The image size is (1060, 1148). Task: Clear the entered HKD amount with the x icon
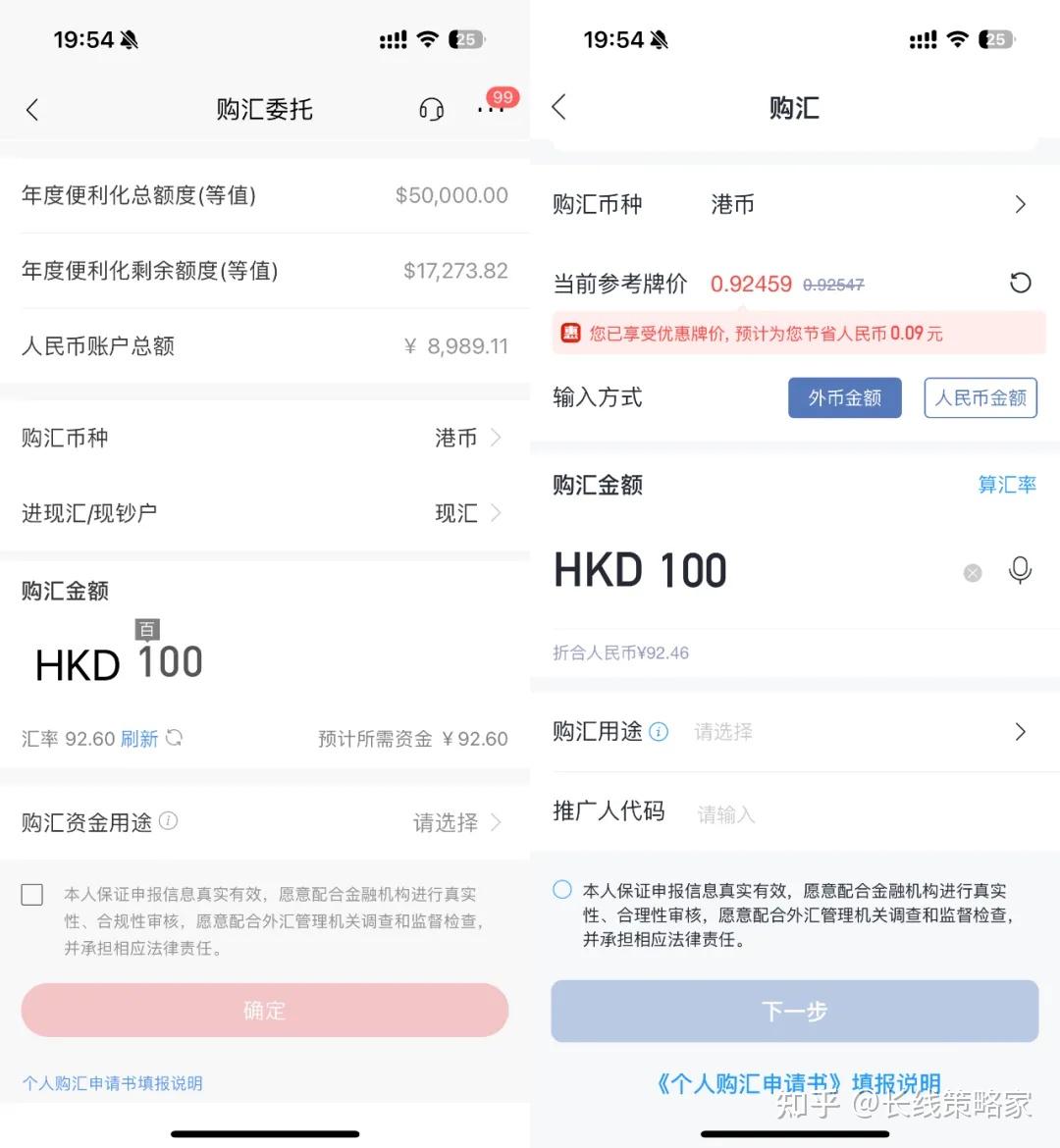[972, 572]
